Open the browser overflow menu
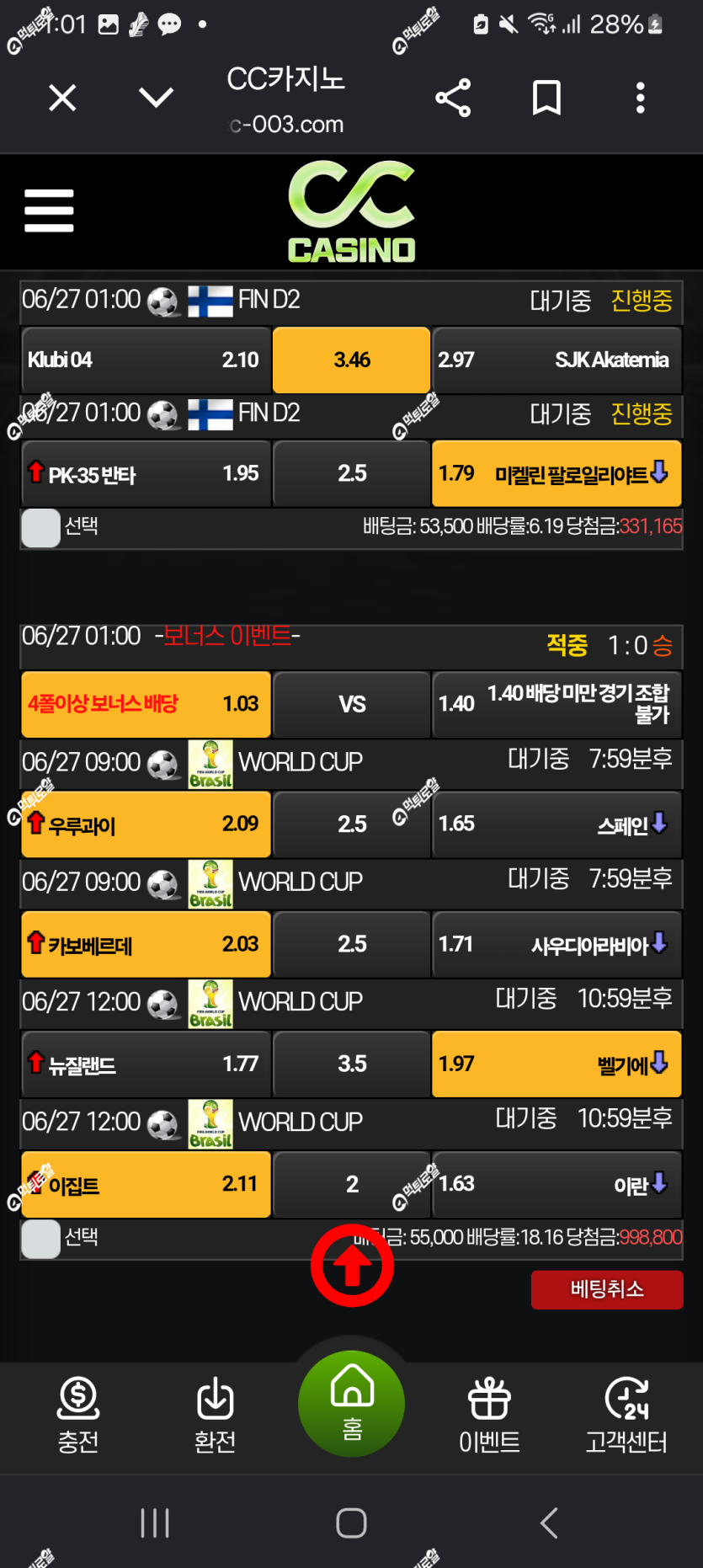This screenshot has width=703, height=1568. click(641, 98)
